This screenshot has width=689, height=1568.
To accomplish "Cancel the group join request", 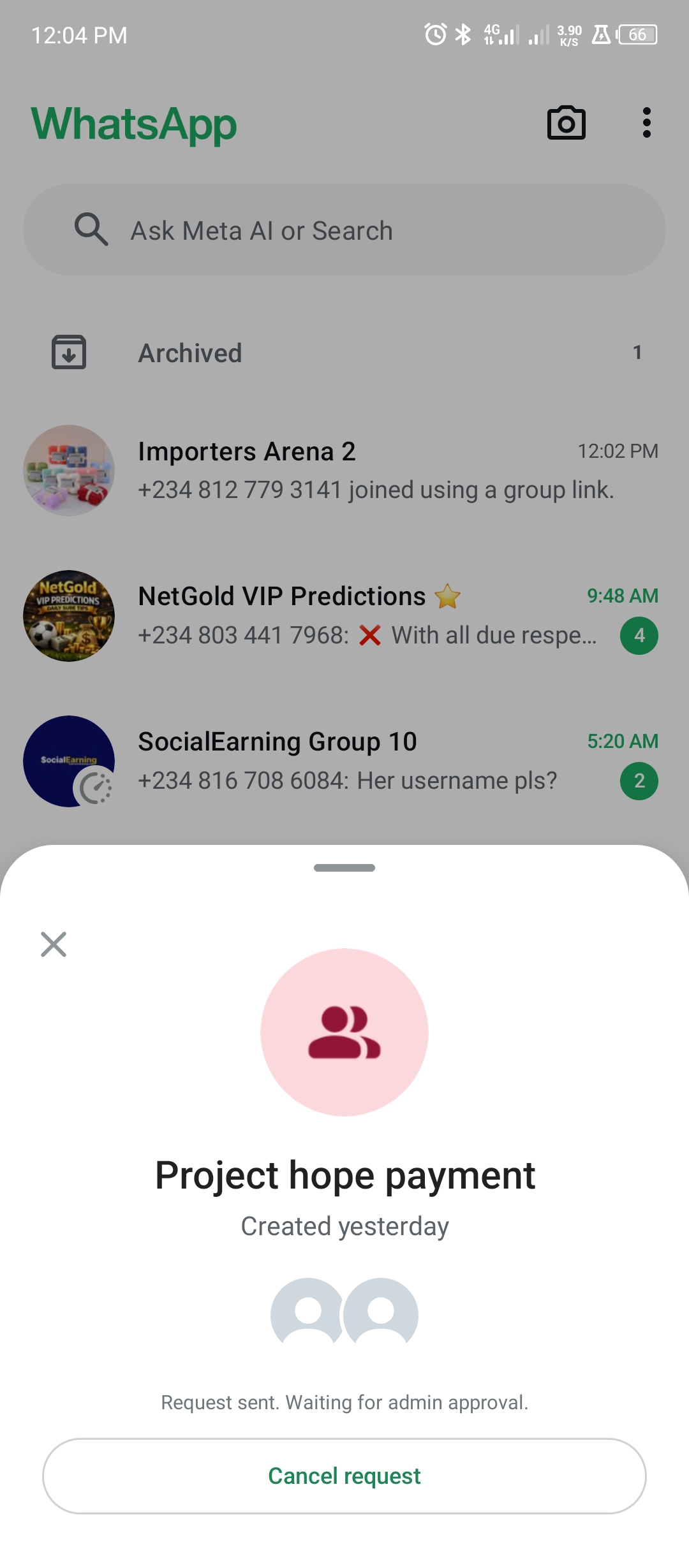I will [x=344, y=1476].
